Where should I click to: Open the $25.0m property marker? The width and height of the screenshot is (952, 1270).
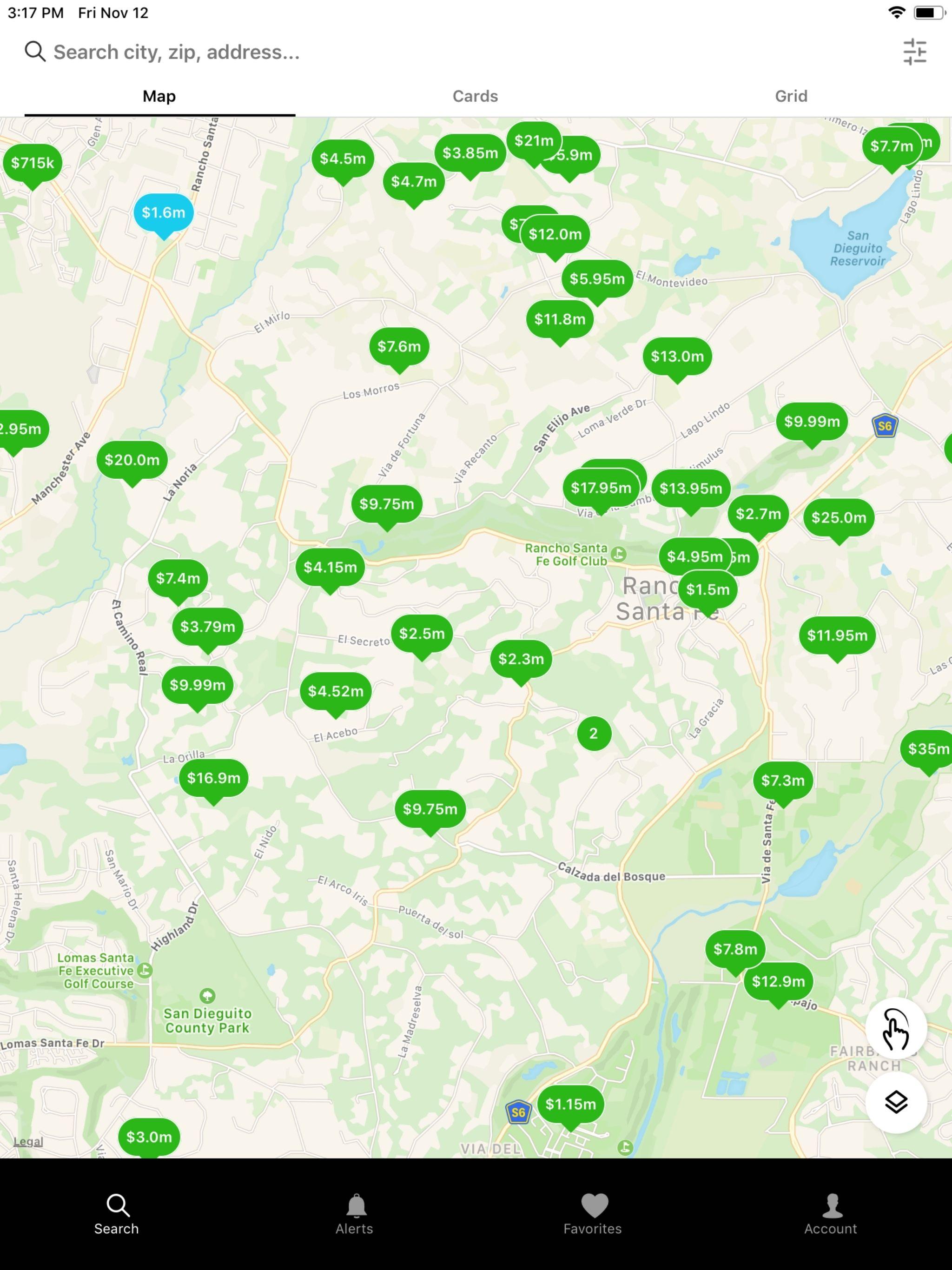pos(838,517)
